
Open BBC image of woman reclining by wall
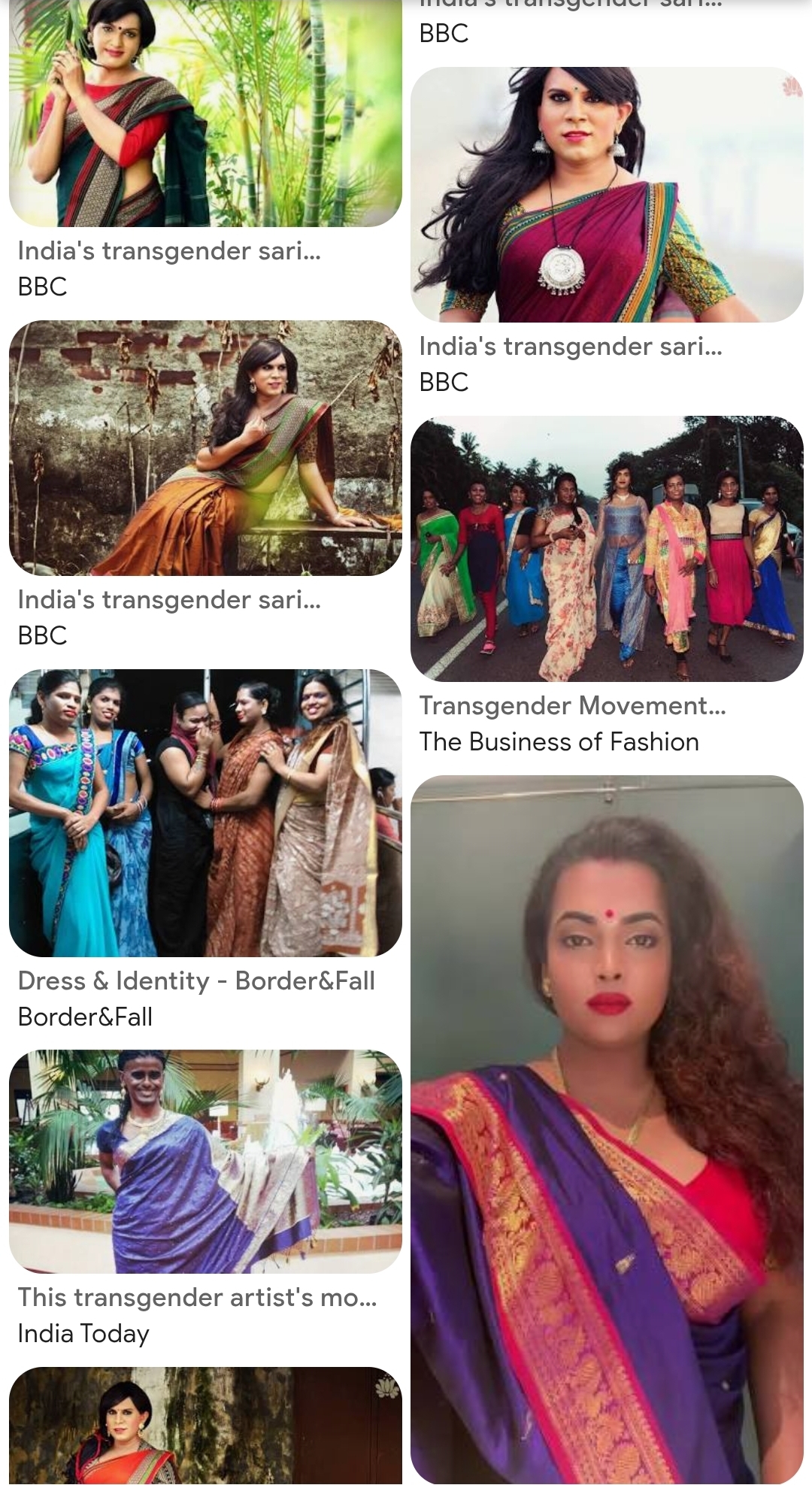(x=205, y=448)
